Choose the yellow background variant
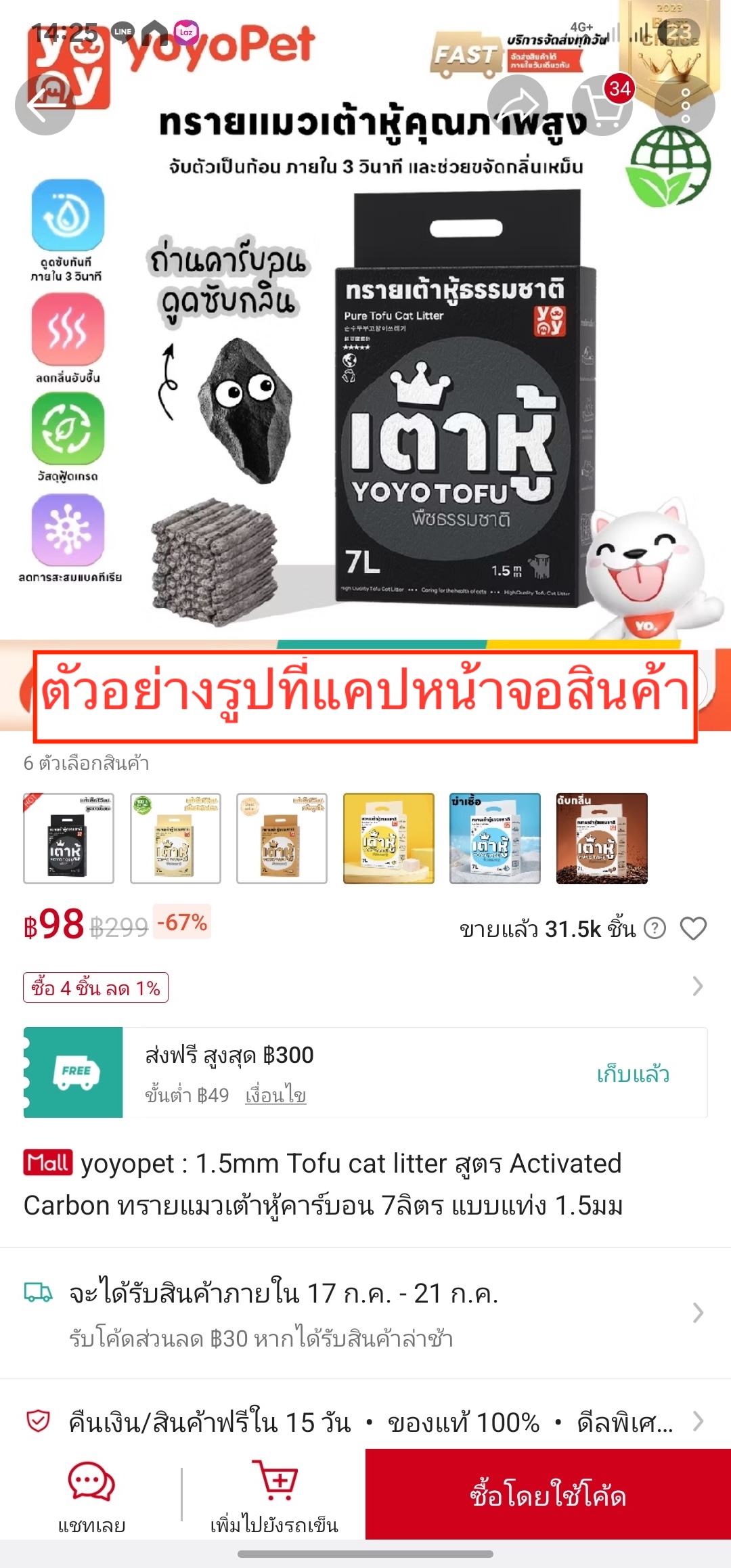 [389, 838]
